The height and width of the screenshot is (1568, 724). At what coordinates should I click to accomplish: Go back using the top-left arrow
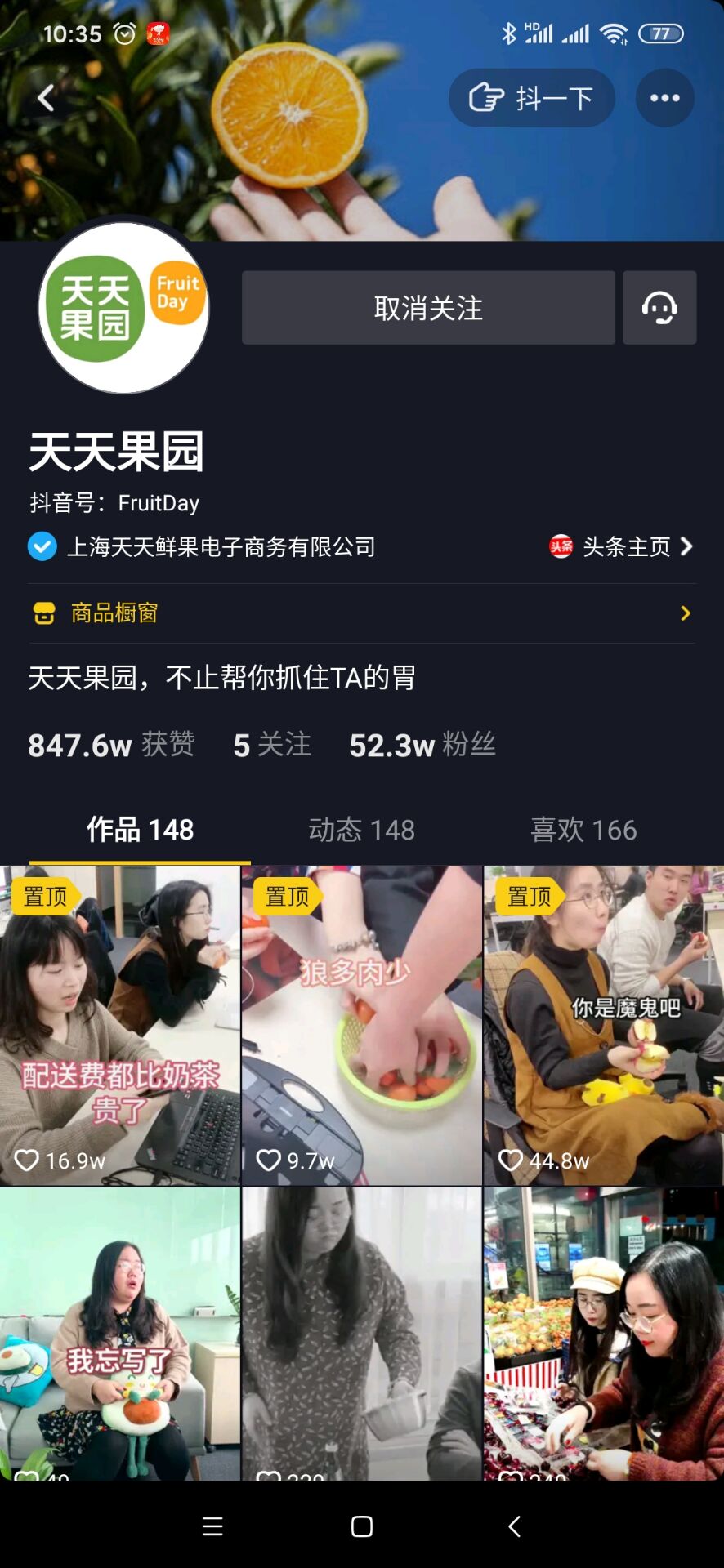(47, 98)
